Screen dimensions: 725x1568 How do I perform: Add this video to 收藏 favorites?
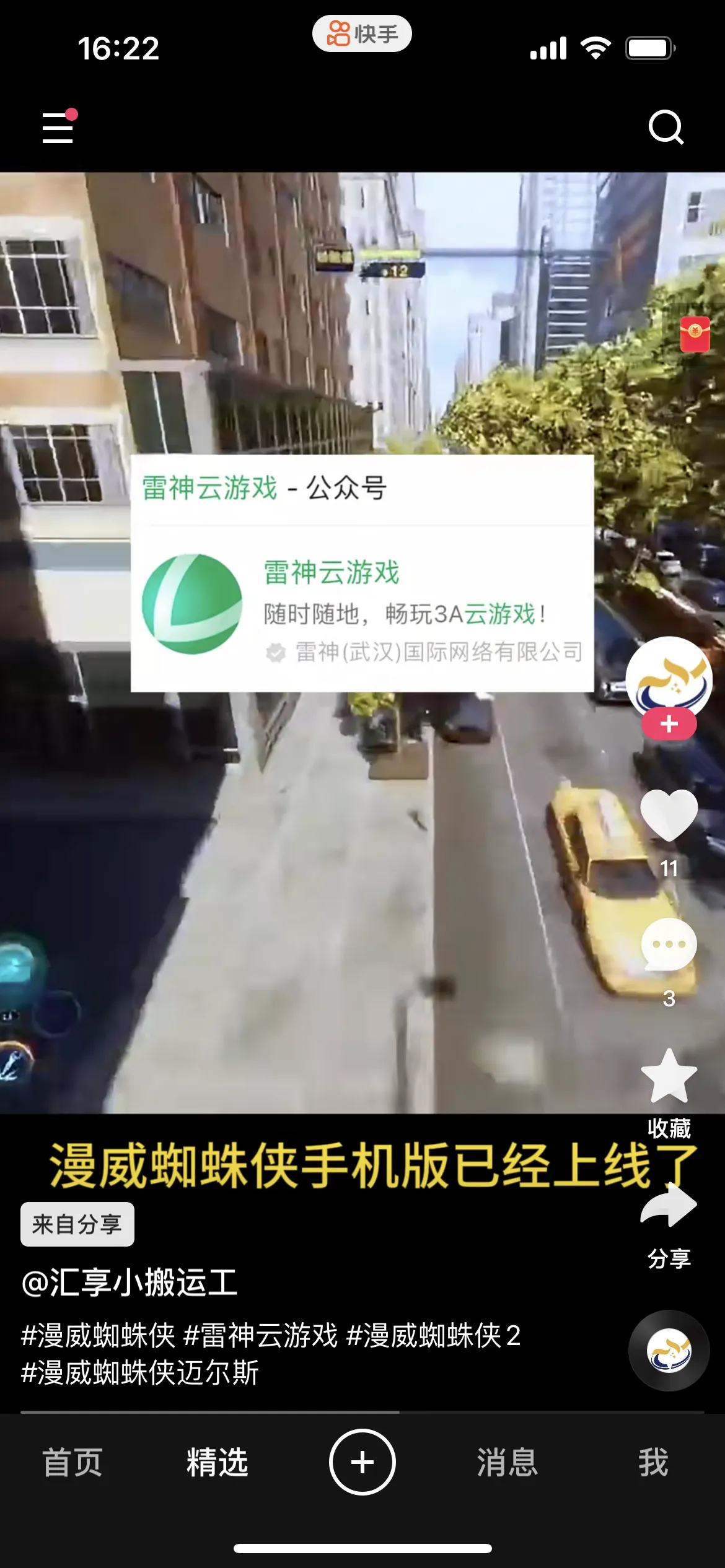coord(669,1076)
